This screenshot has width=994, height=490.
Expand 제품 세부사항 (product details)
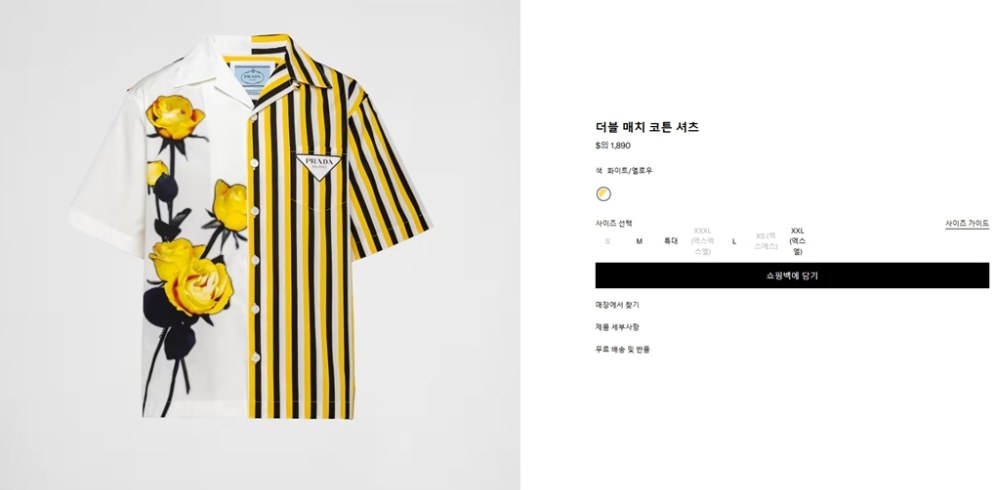click(x=617, y=327)
